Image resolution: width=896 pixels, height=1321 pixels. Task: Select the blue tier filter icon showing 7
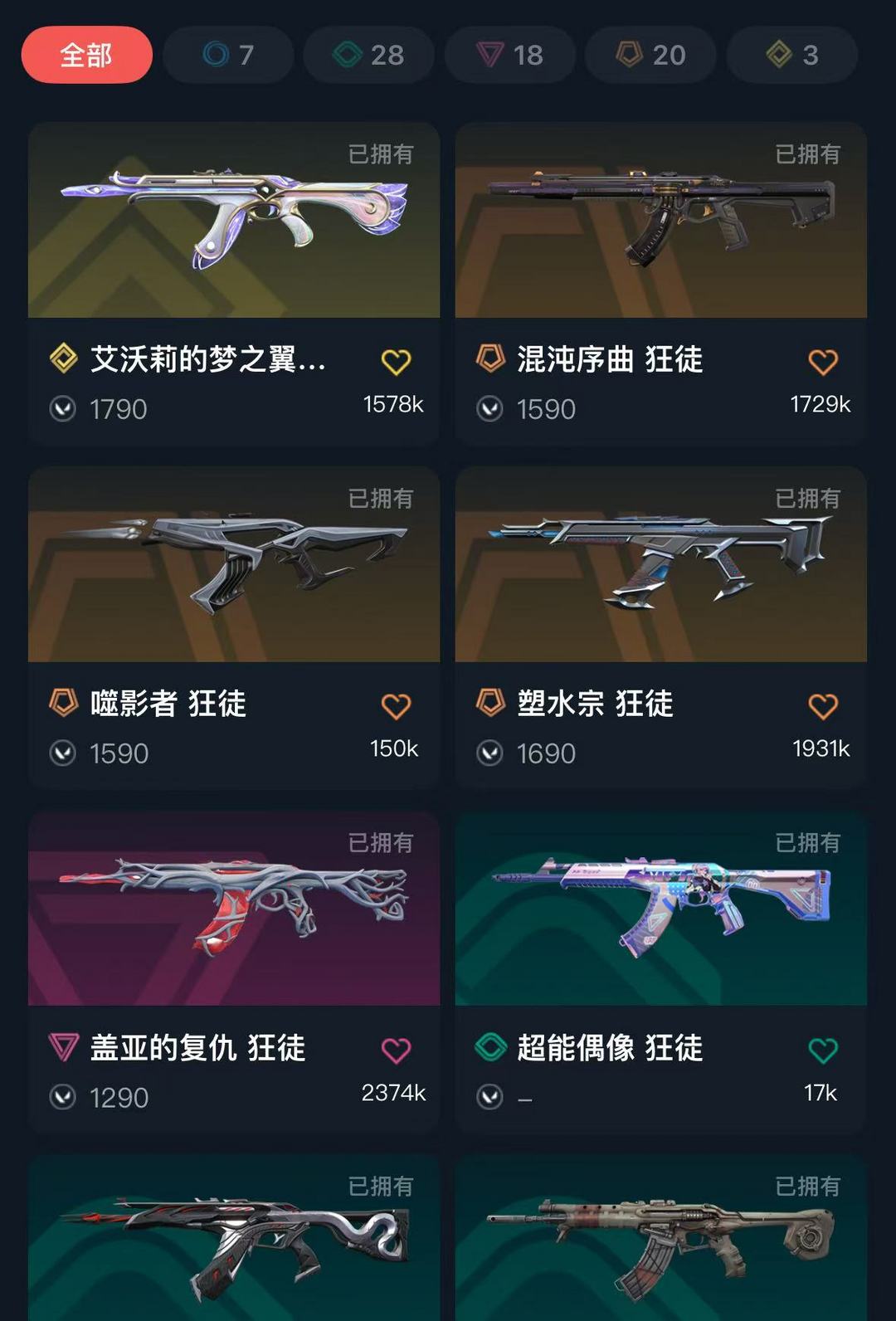pos(213,55)
